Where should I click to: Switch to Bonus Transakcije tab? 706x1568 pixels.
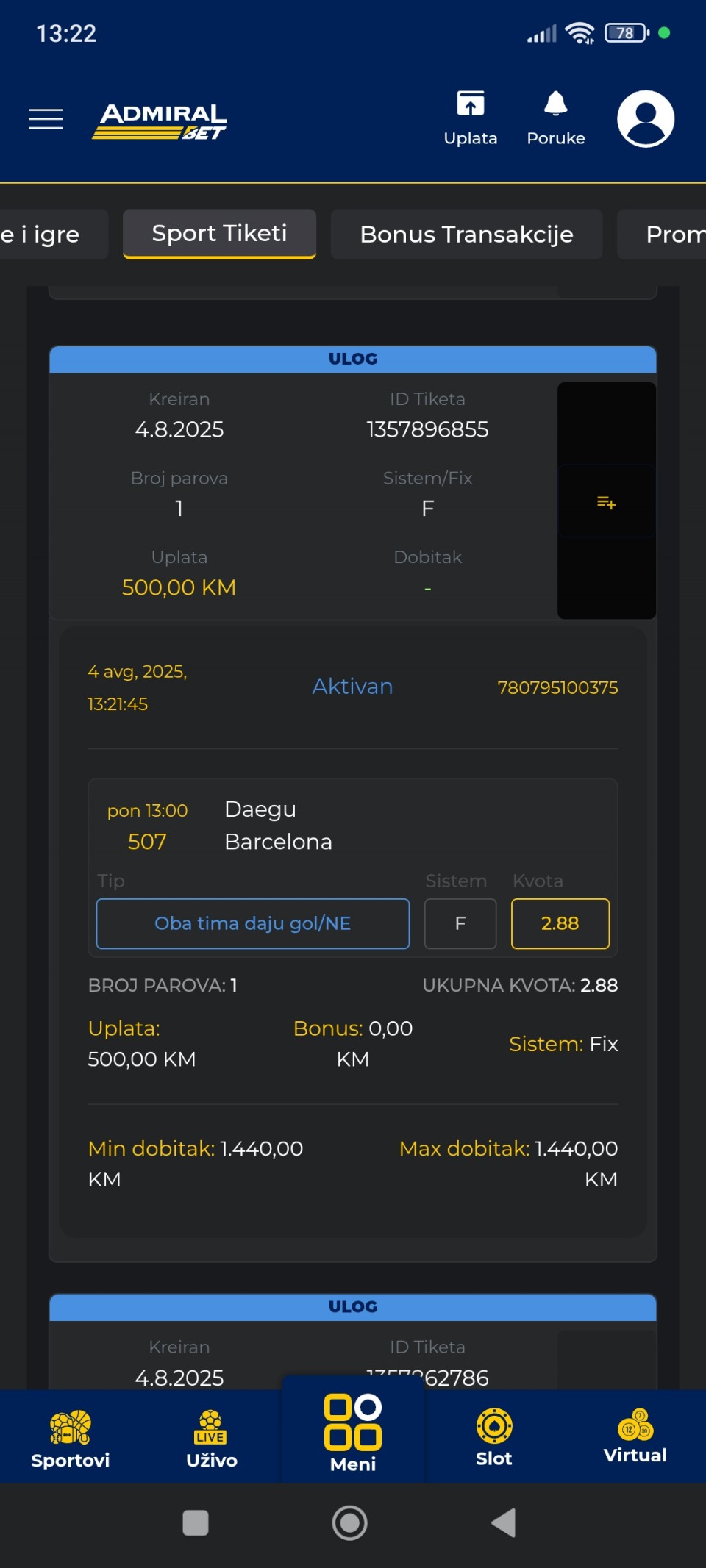pyautogui.click(x=466, y=234)
